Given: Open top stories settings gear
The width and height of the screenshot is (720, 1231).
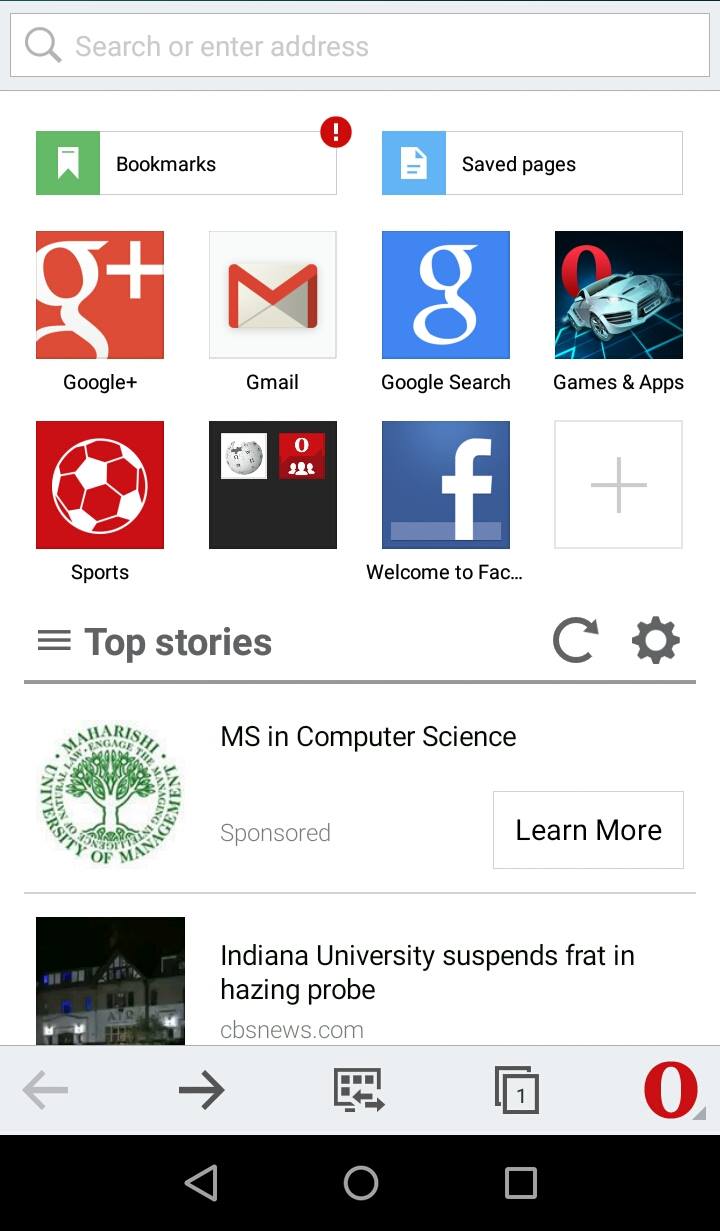Looking at the screenshot, I should pyautogui.click(x=656, y=641).
